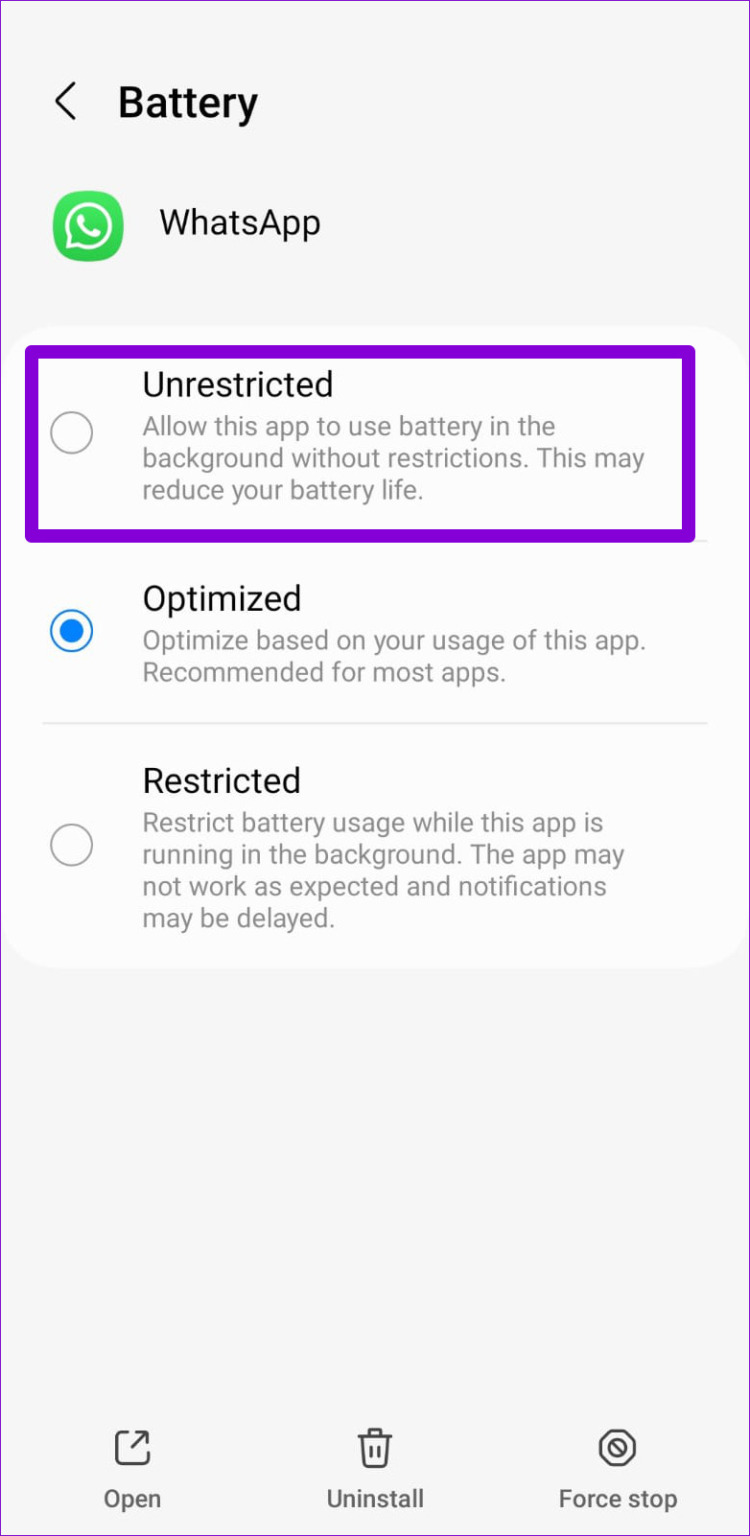Tap the Battery screen title

(x=187, y=101)
